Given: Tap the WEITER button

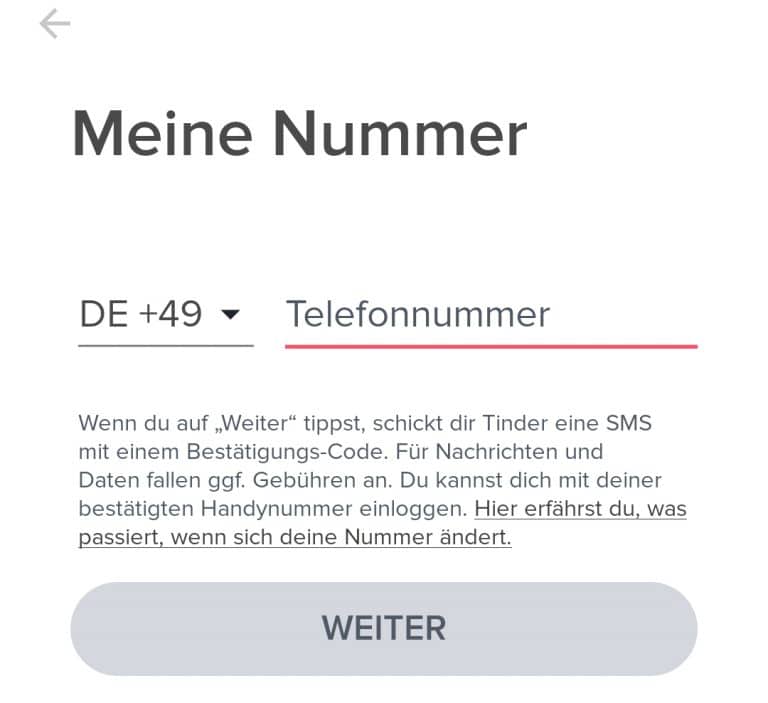Looking at the screenshot, I should [x=383, y=628].
